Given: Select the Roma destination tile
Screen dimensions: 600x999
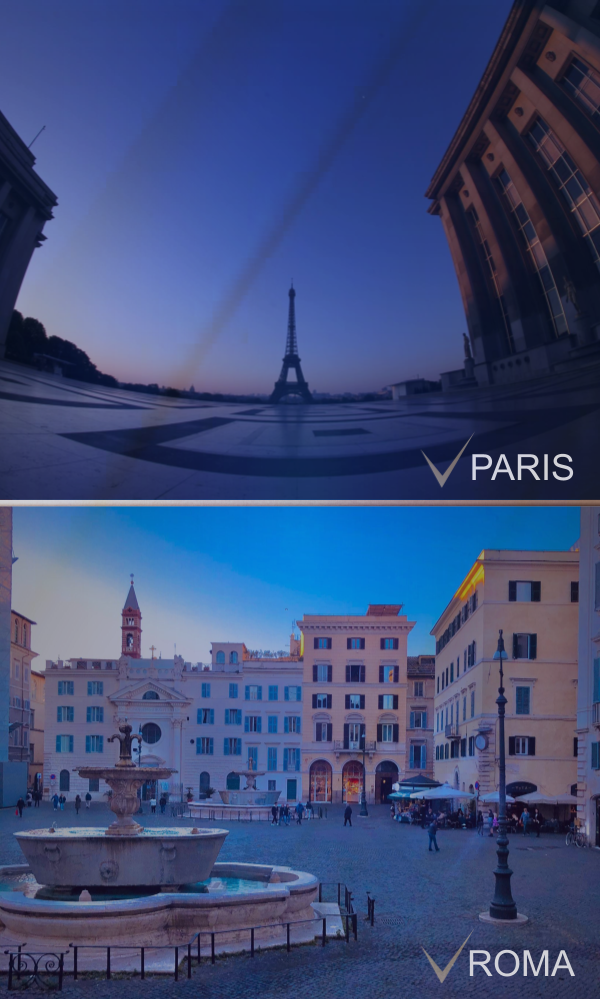Looking at the screenshot, I should click(x=300, y=750).
